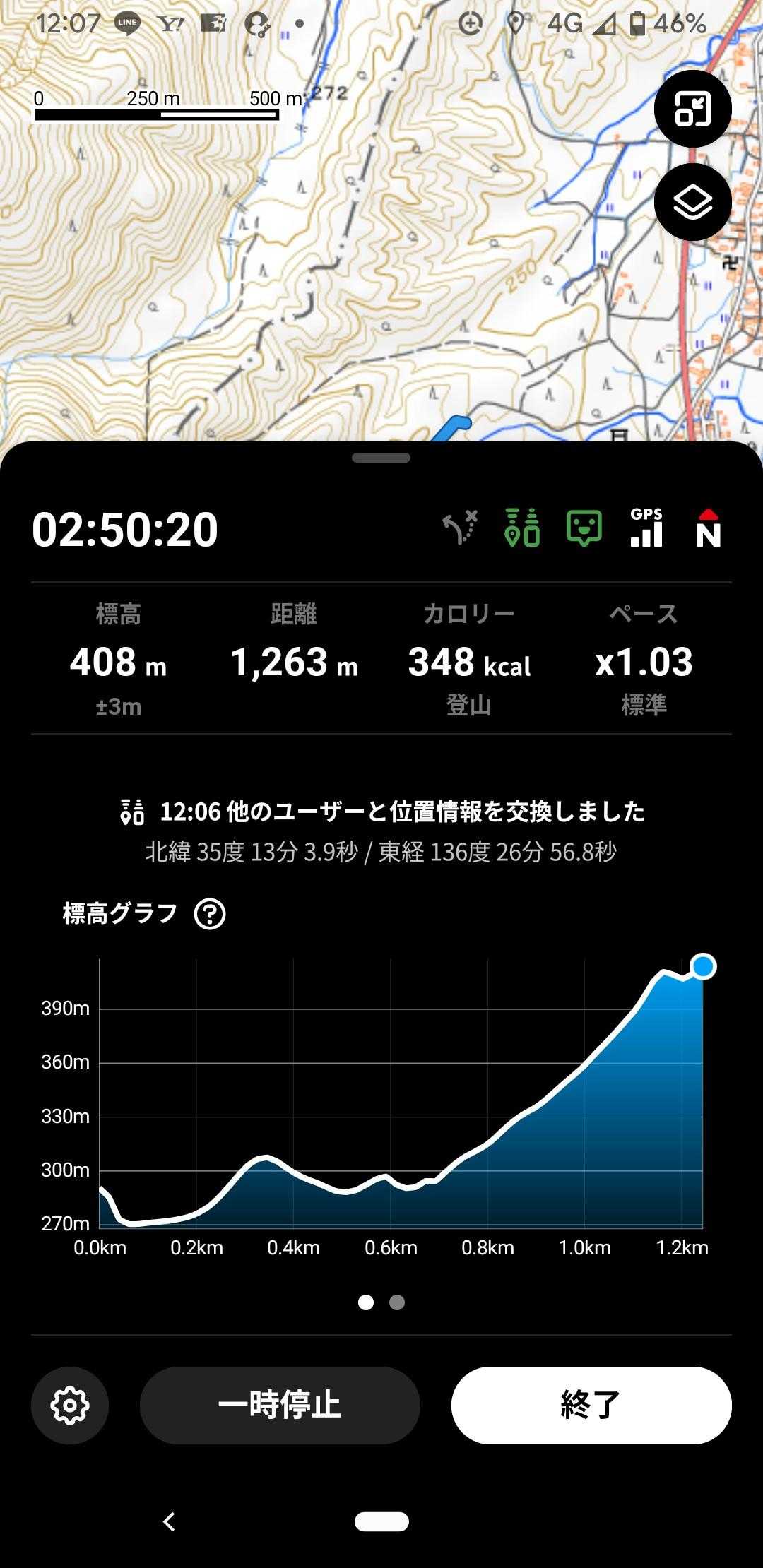Pause the activity with 一時停止
763x1568 pixels.
(280, 1406)
